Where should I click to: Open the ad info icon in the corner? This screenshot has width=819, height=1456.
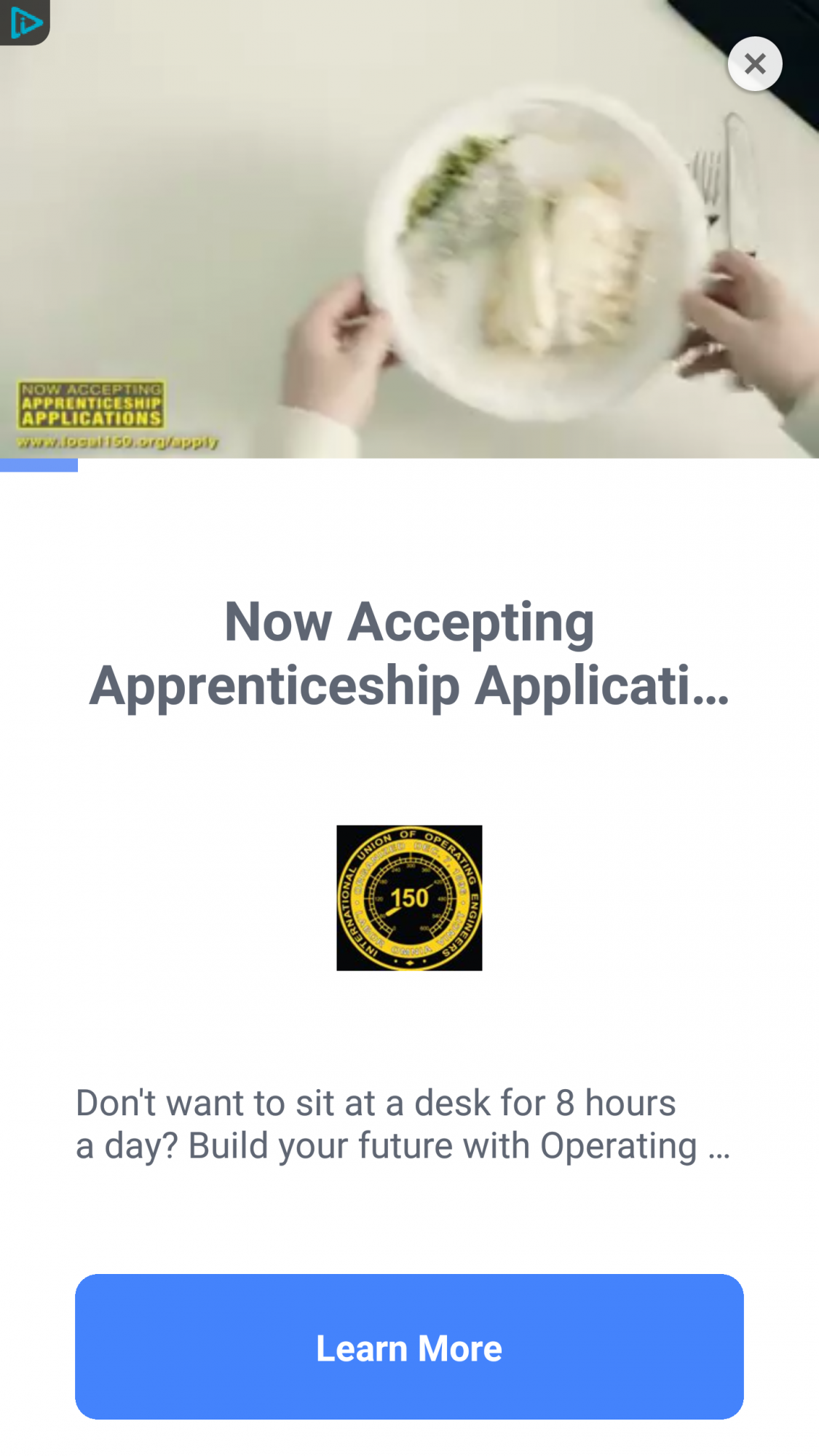click(24, 22)
